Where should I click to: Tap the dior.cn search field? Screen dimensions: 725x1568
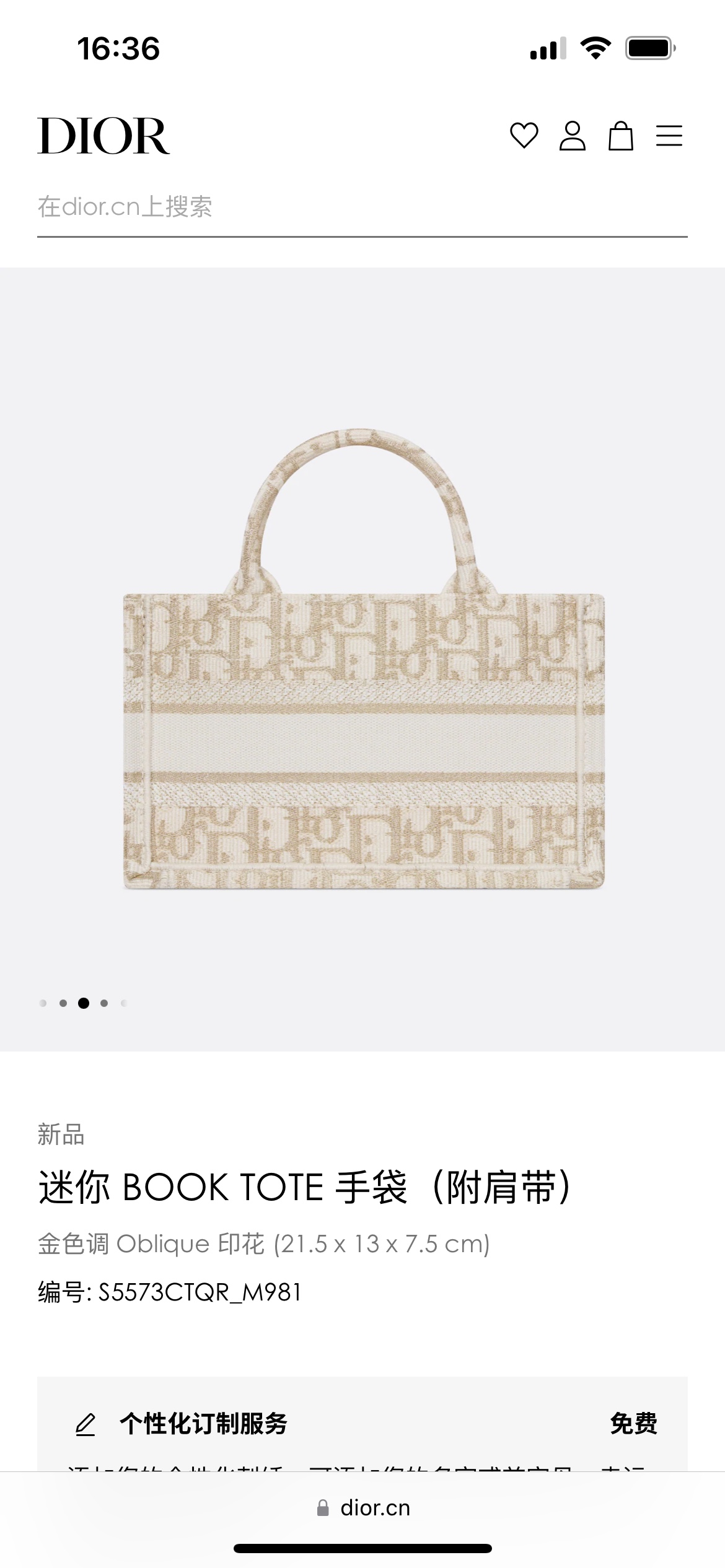click(362, 207)
